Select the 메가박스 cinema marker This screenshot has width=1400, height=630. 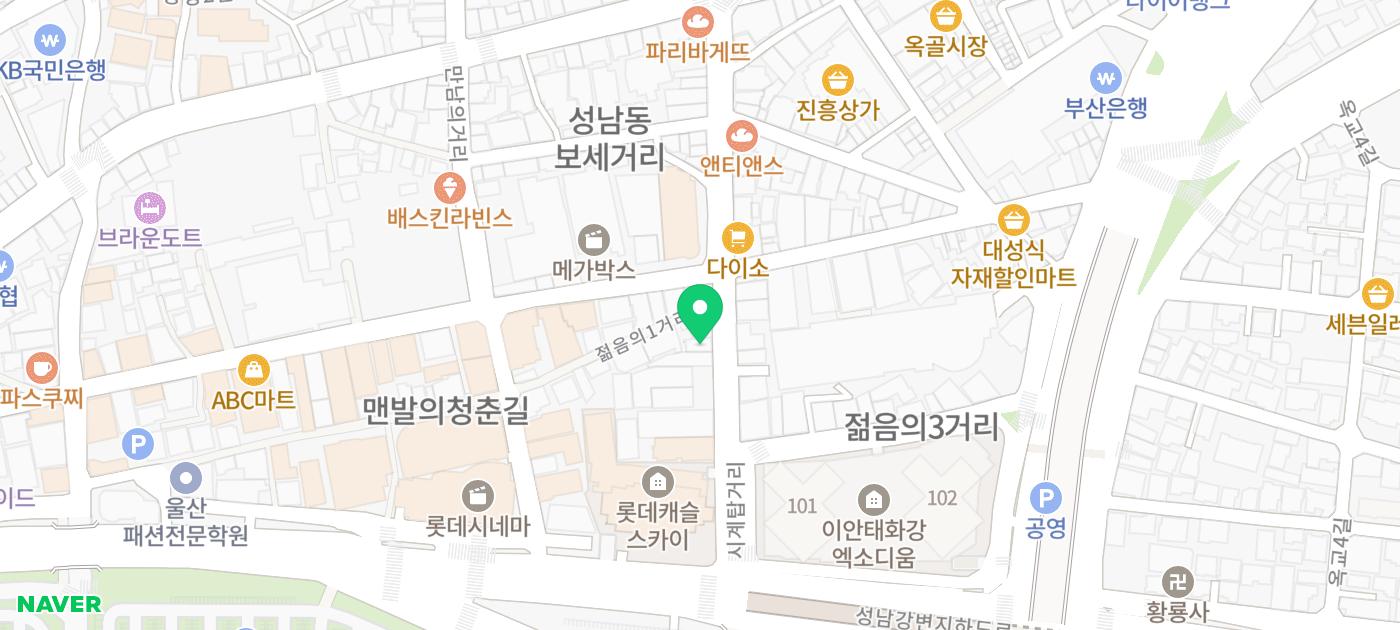pyautogui.click(x=594, y=239)
